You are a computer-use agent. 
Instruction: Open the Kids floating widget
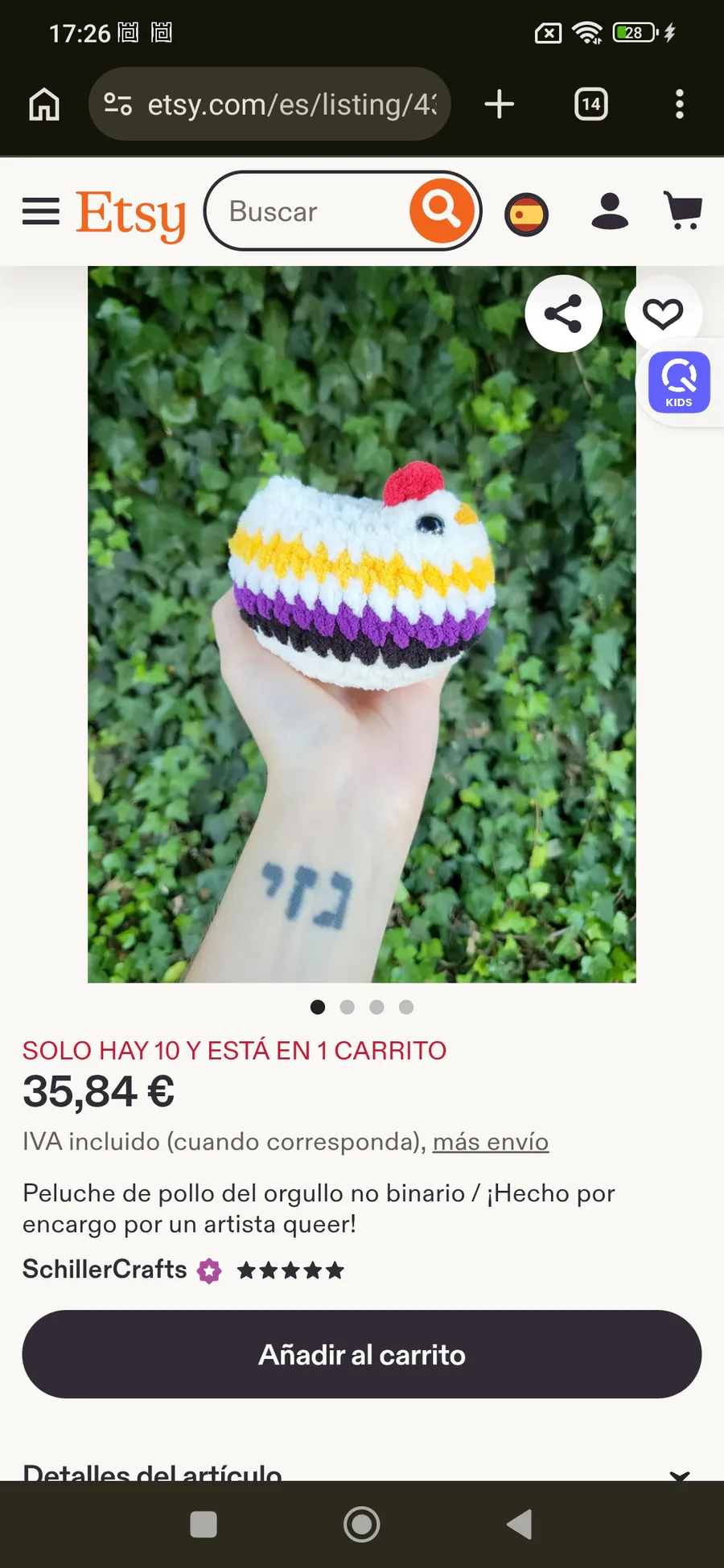679,382
